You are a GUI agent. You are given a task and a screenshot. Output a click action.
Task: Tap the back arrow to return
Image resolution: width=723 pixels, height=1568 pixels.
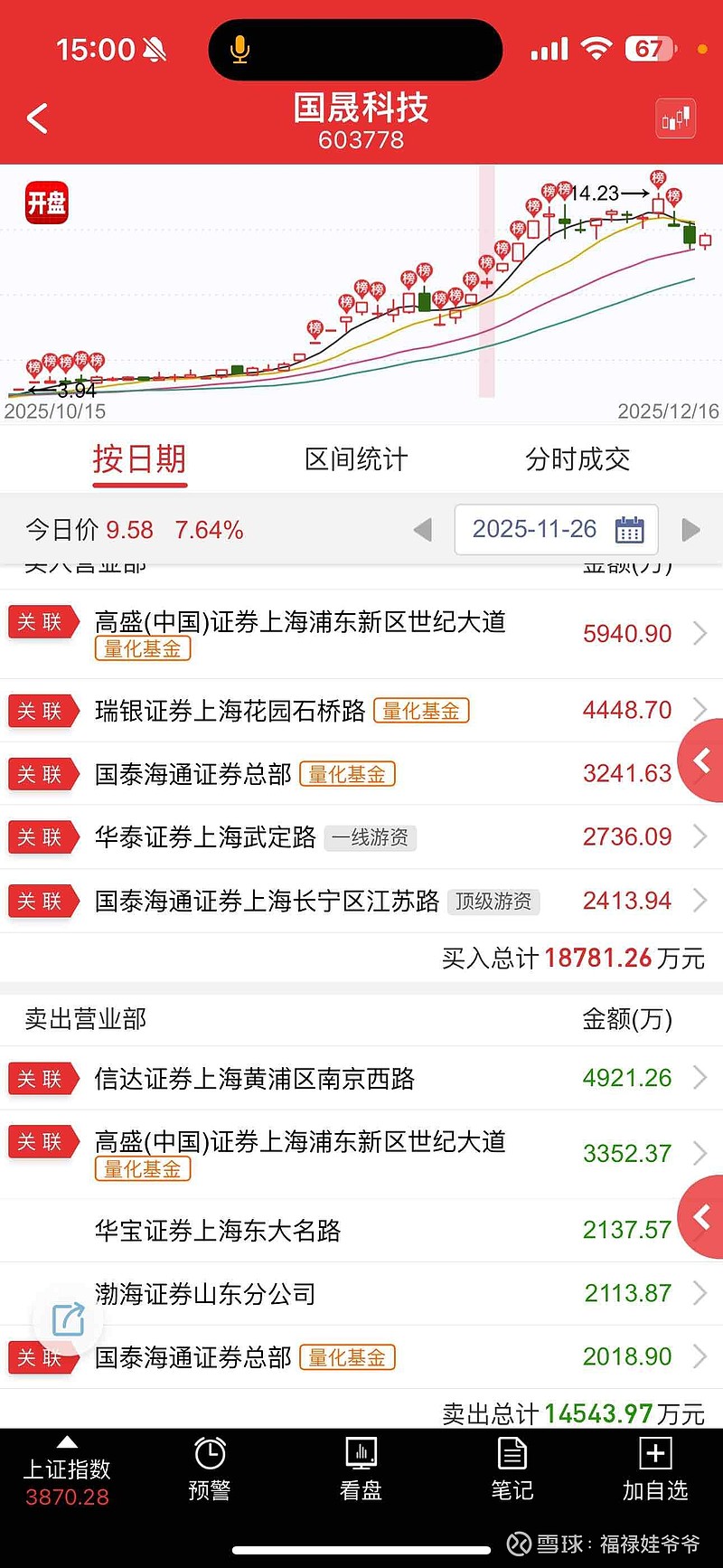tap(36, 118)
